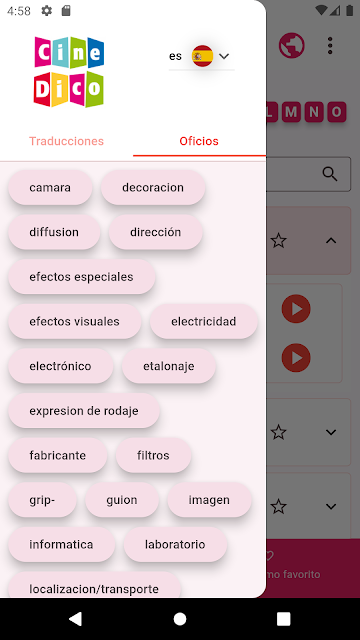Image resolution: width=360 pixels, height=640 pixels.
Task: Tap the electricidad chip
Action: [204, 322]
